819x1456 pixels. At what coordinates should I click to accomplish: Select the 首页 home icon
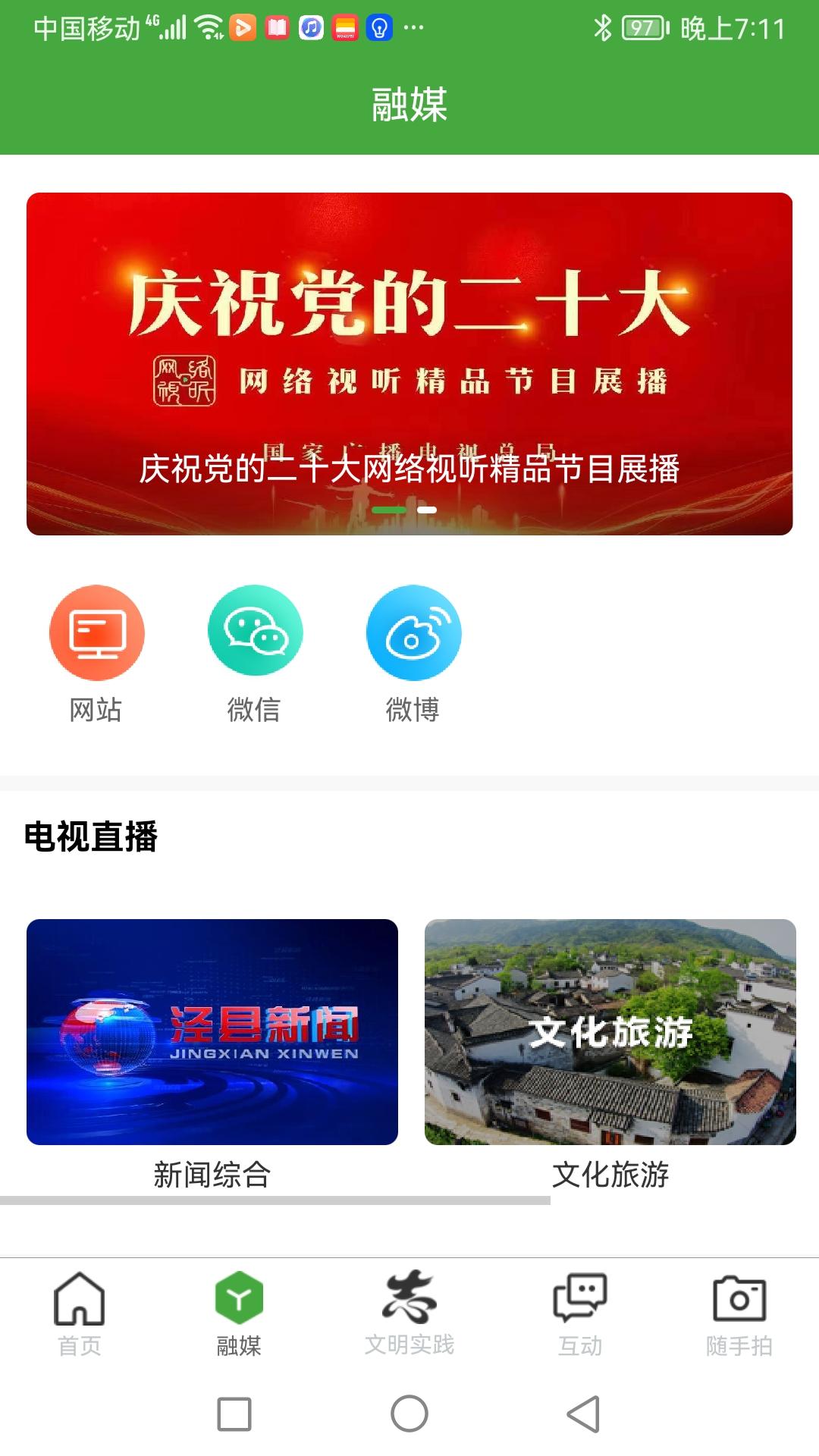81,1299
